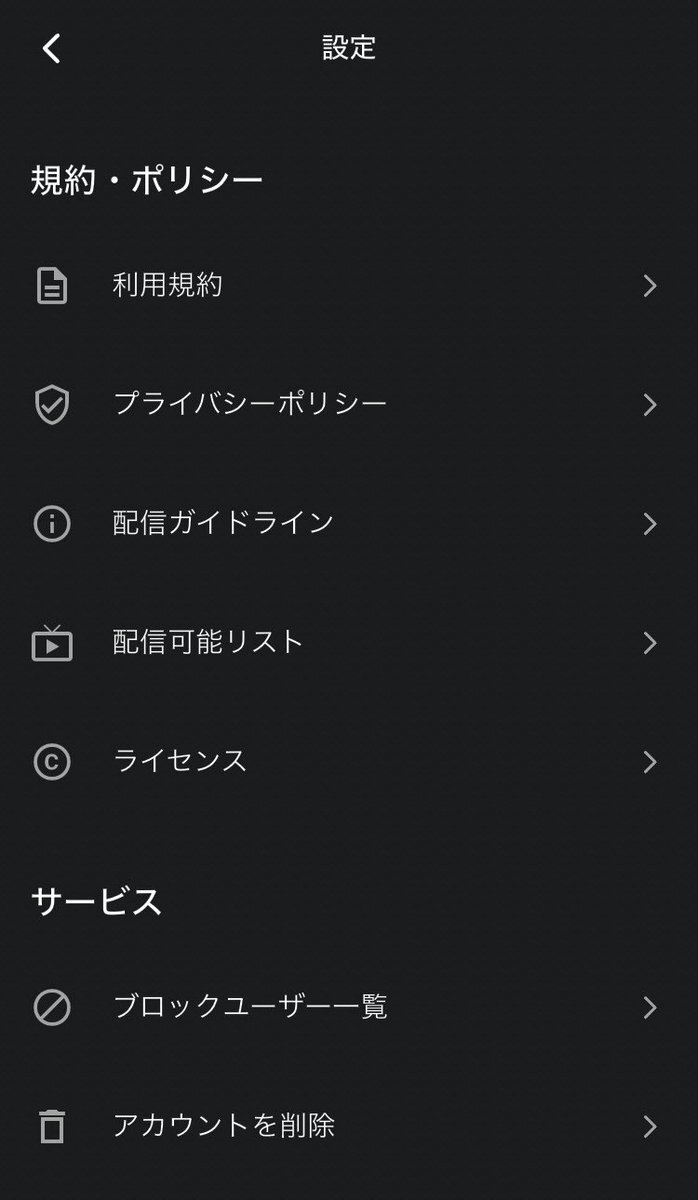
Task: Show ブロックユーザー一覧 (blocked users list)
Action: click(349, 1007)
